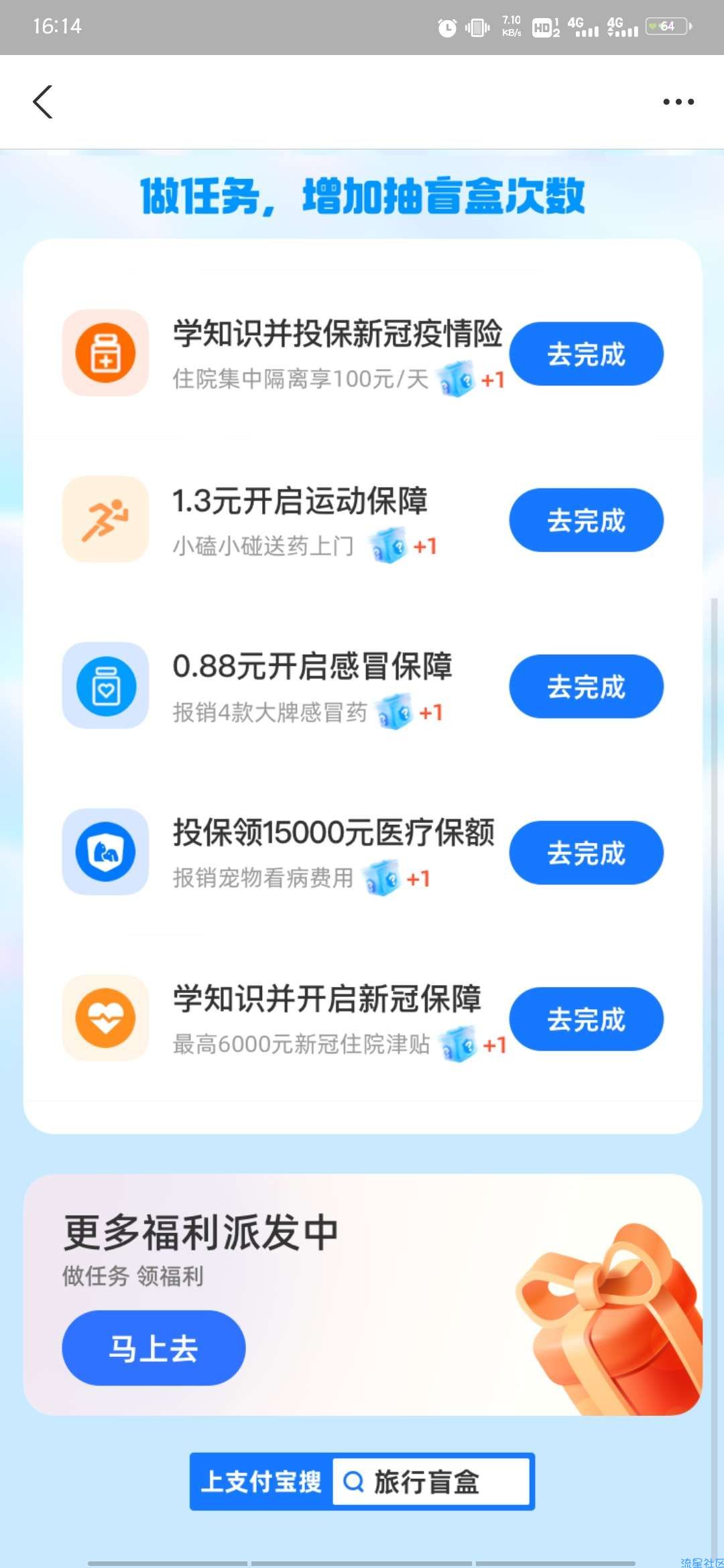The height and width of the screenshot is (1568, 724).
Task: Open the three-dot overflow menu
Action: (678, 102)
